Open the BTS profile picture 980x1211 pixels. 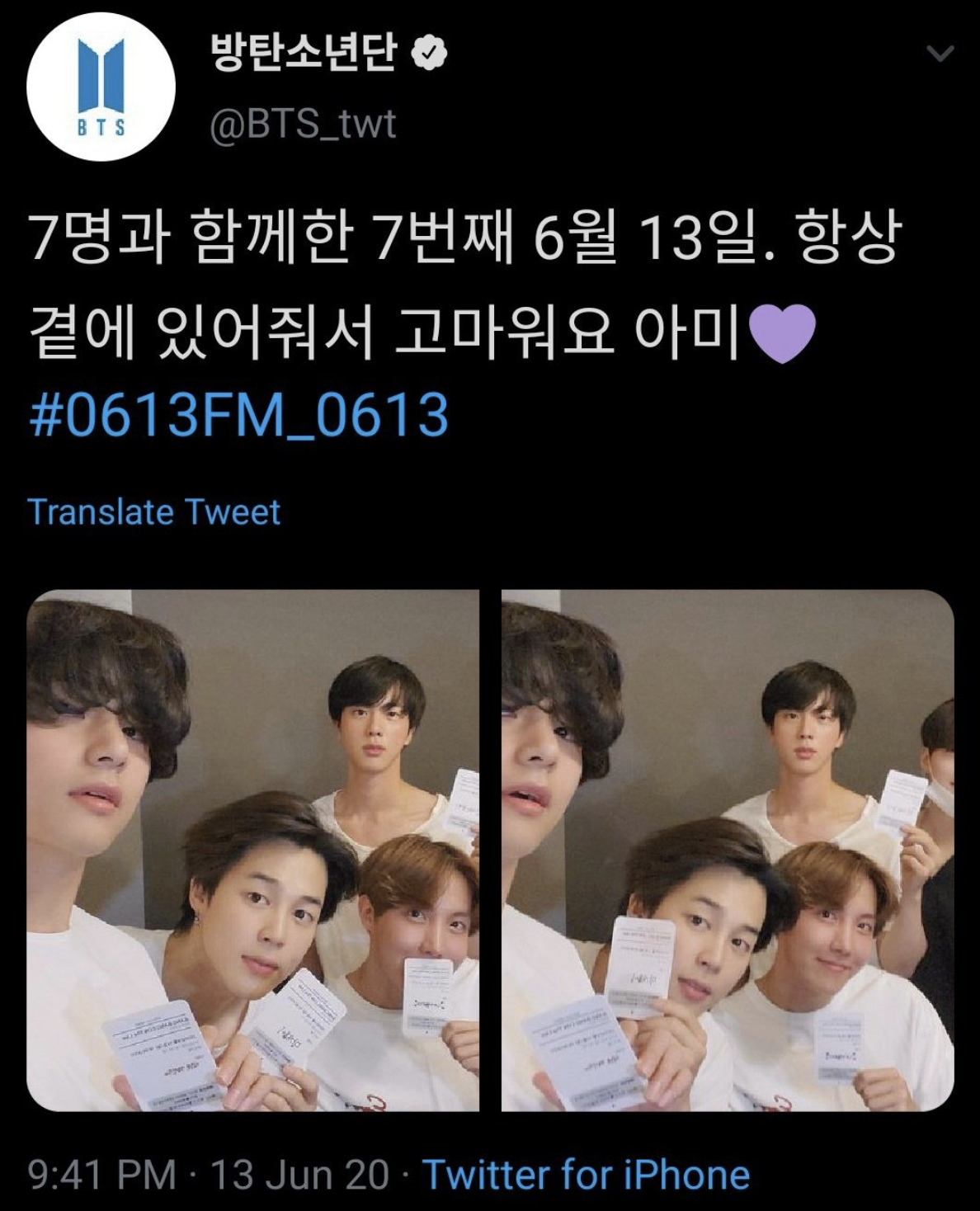[x=101, y=87]
